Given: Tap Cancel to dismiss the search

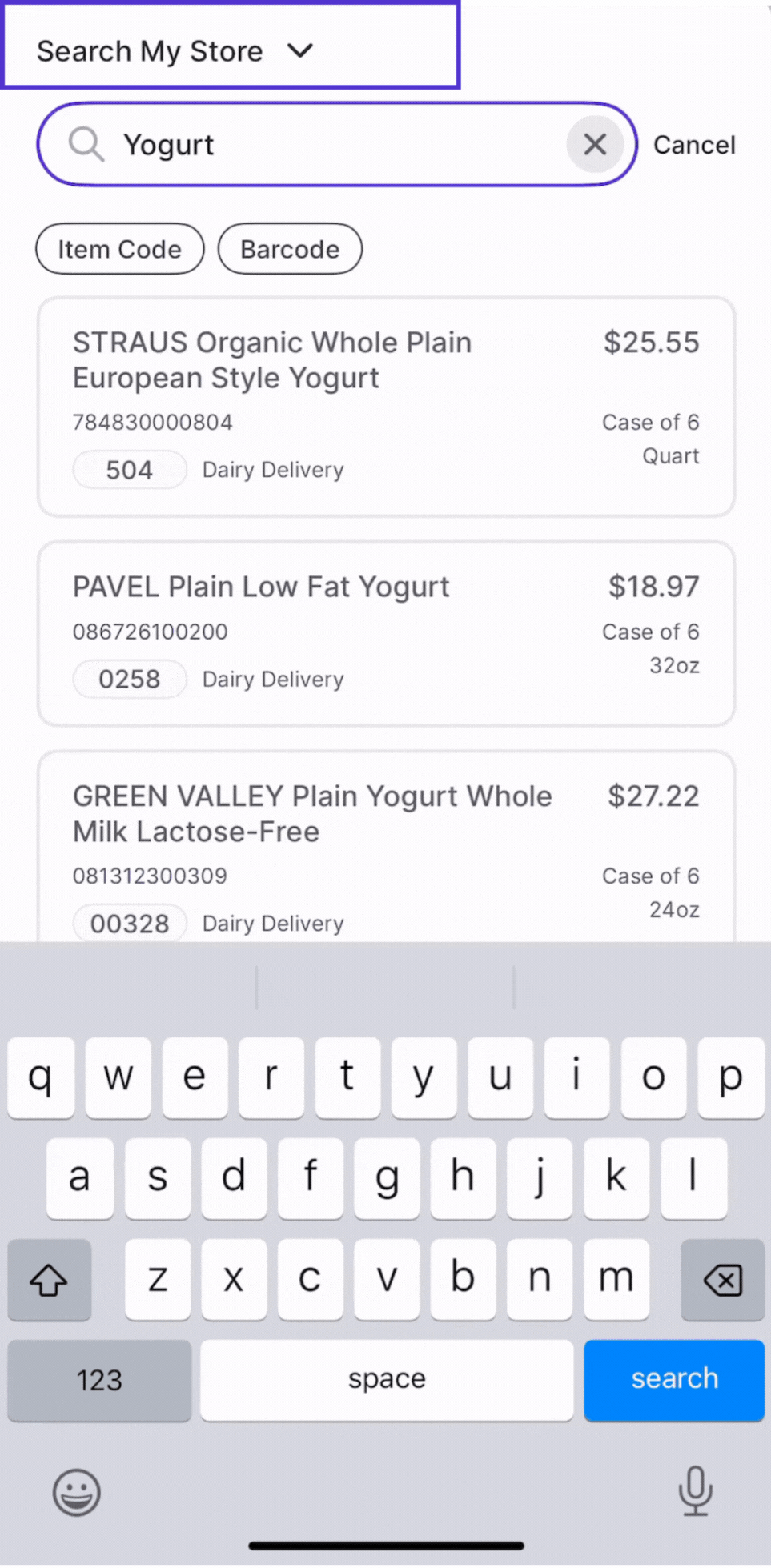Looking at the screenshot, I should point(693,145).
